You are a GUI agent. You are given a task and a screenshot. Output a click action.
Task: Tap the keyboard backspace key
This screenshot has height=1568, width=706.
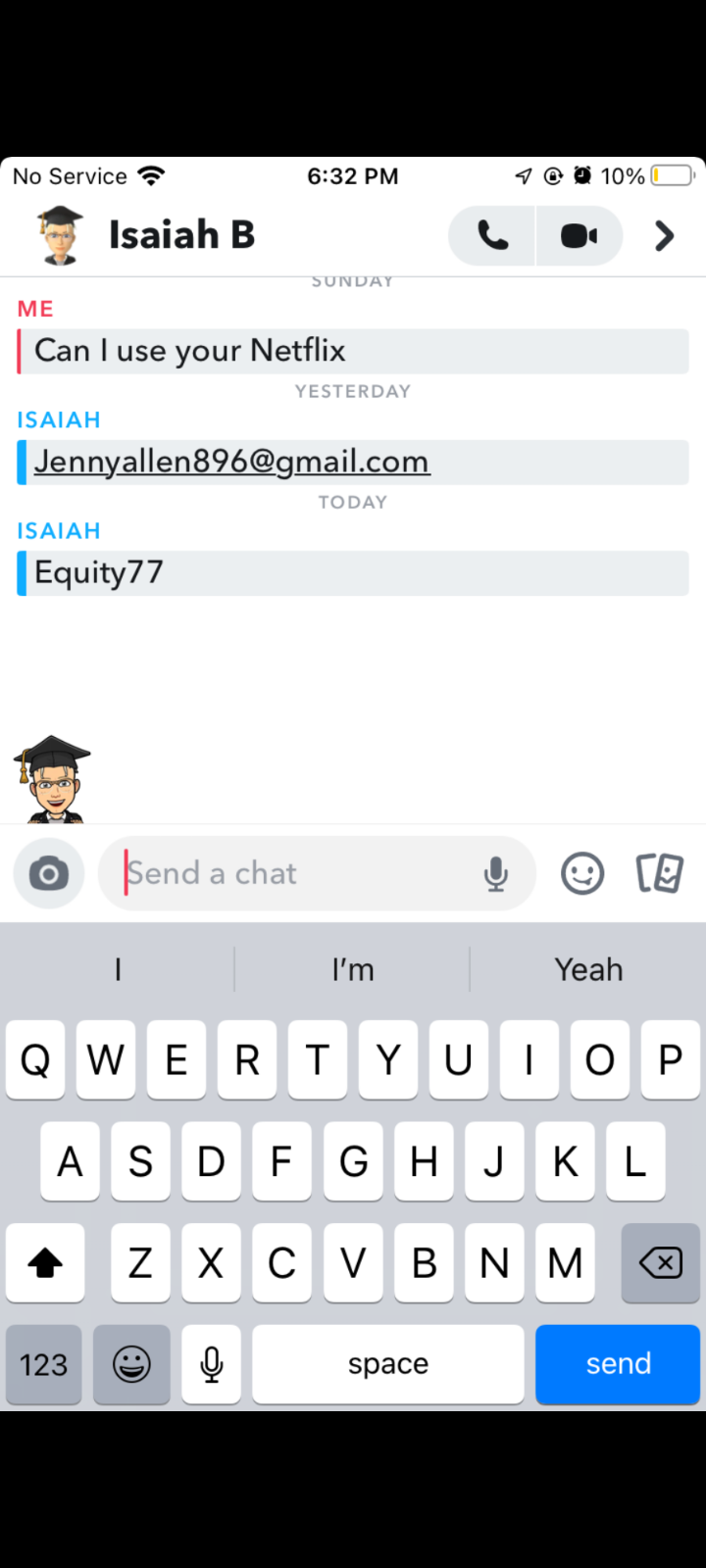tap(661, 1262)
